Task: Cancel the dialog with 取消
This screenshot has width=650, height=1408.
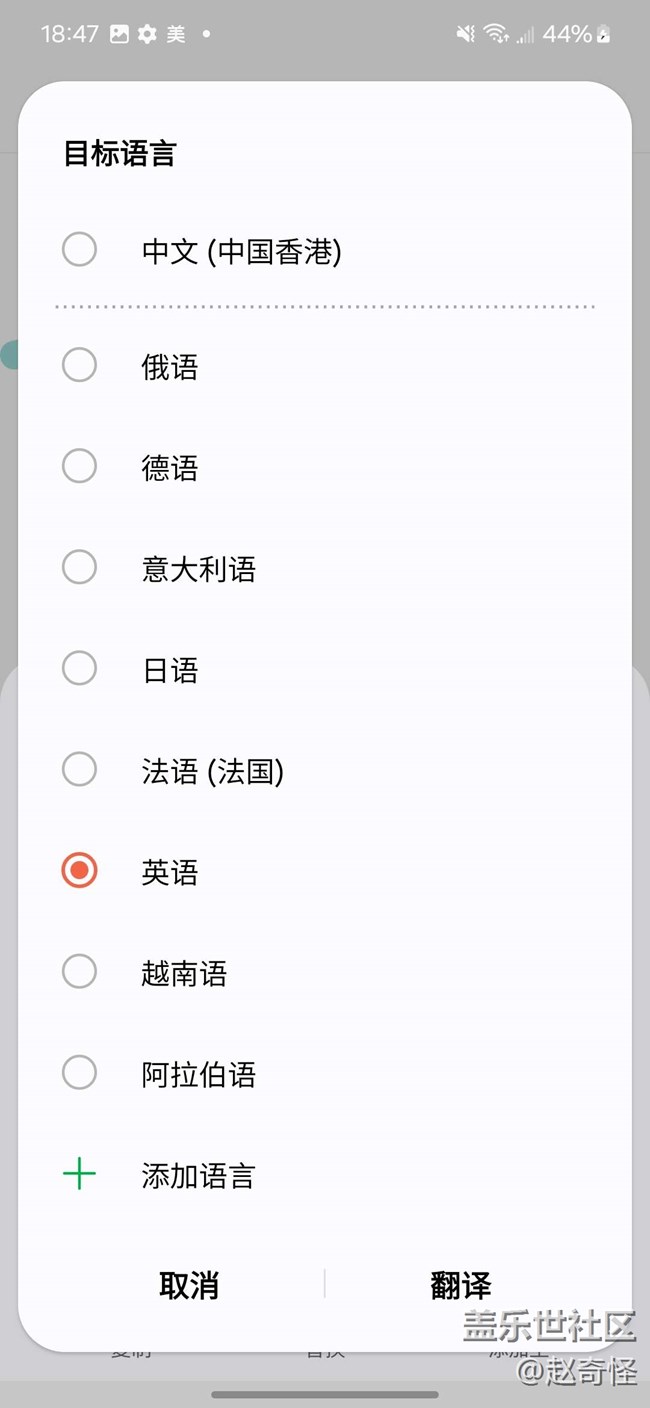Action: [189, 1285]
